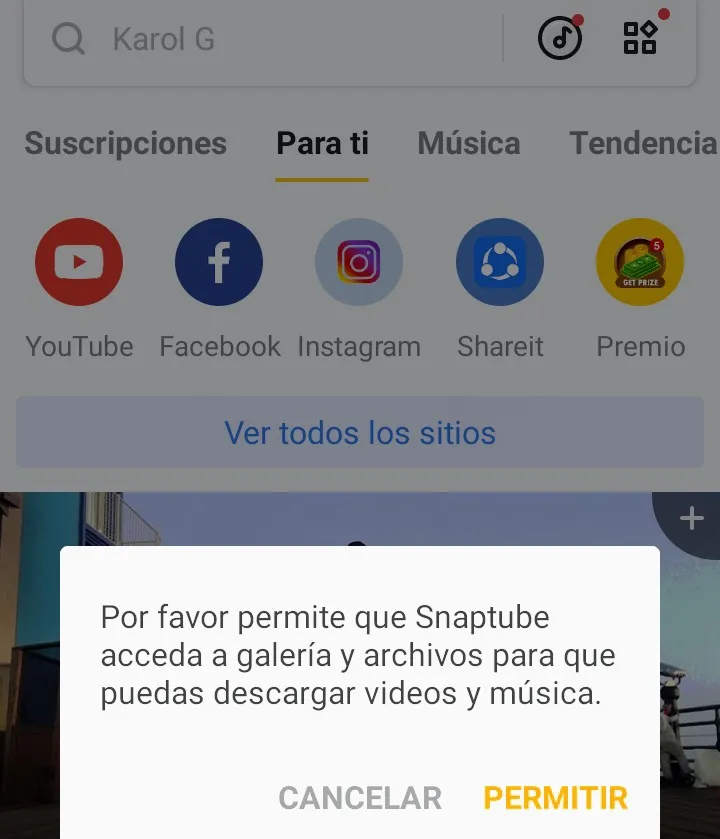Allow Snaptube access with PERMITIR

[555, 797]
